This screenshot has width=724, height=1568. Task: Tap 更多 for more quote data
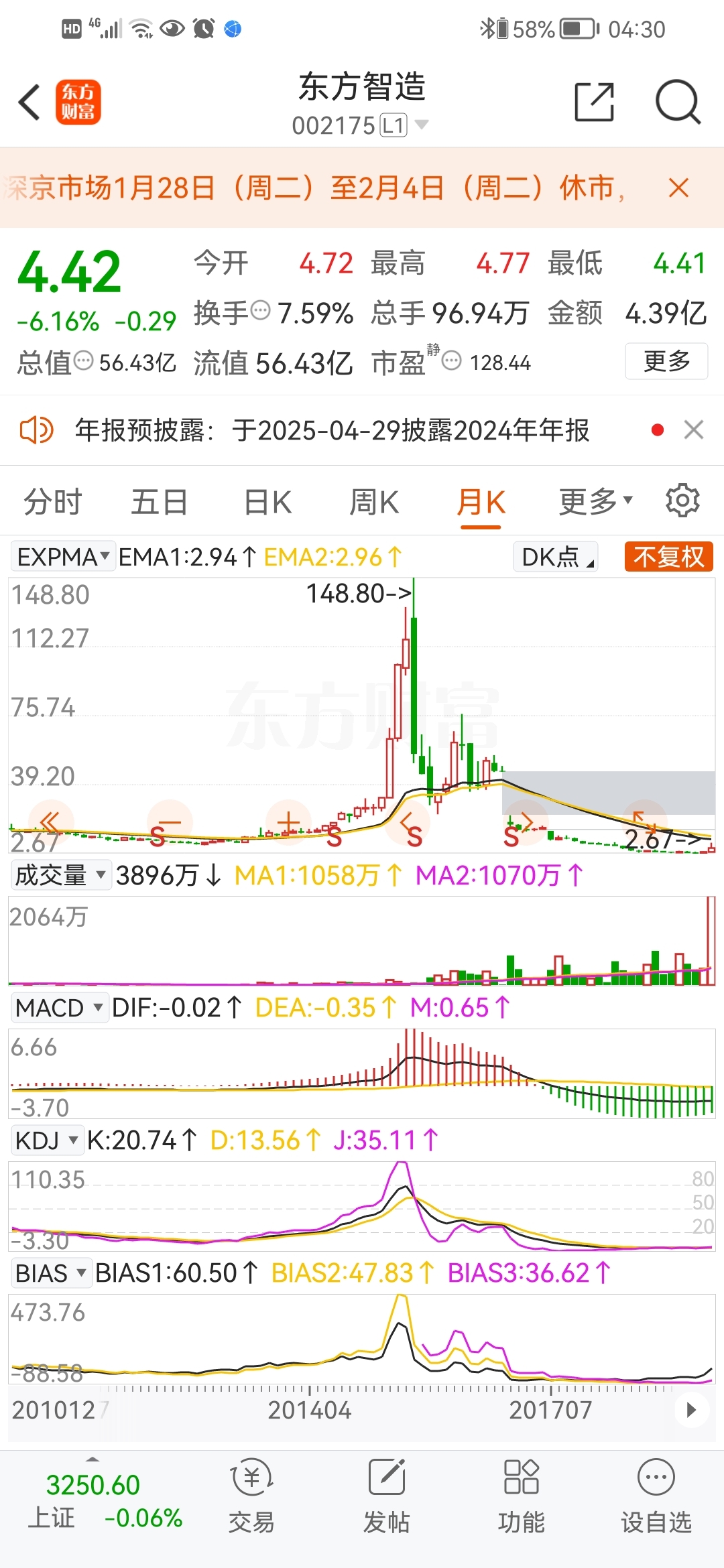(666, 361)
